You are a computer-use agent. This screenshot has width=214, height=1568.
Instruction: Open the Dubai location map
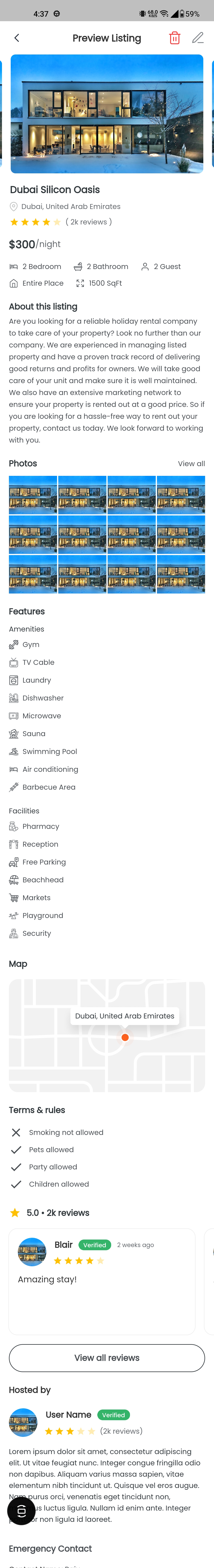click(x=107, y=1035)
